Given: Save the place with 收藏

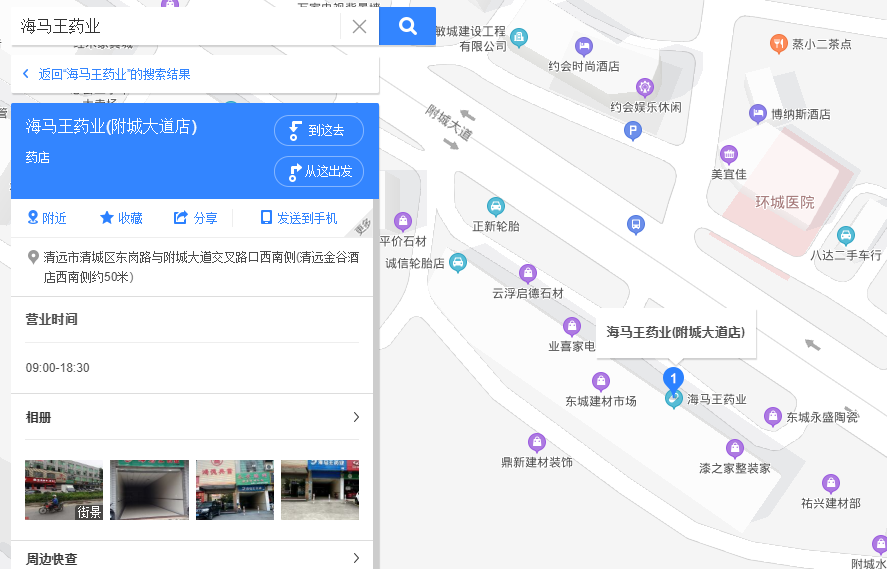Looking at the screenshot, I should pyautogui.click(x=121, y=218).
